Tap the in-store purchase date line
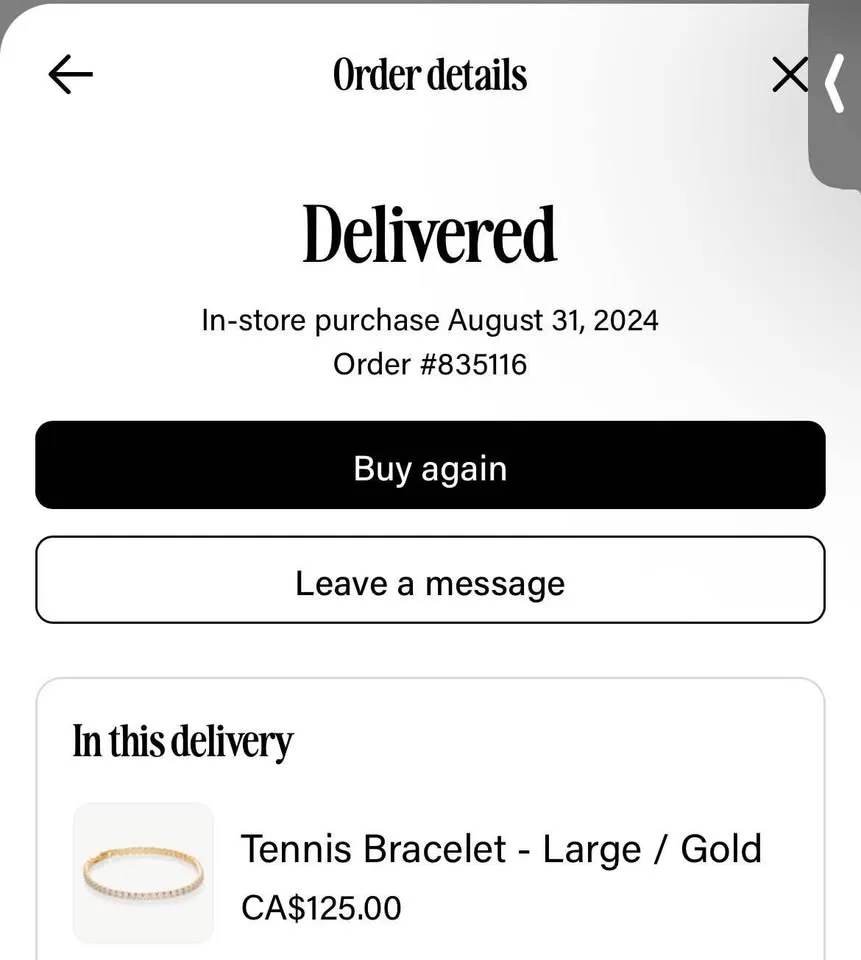Screen dimensions: 861x960 click(x=430, y=320)
